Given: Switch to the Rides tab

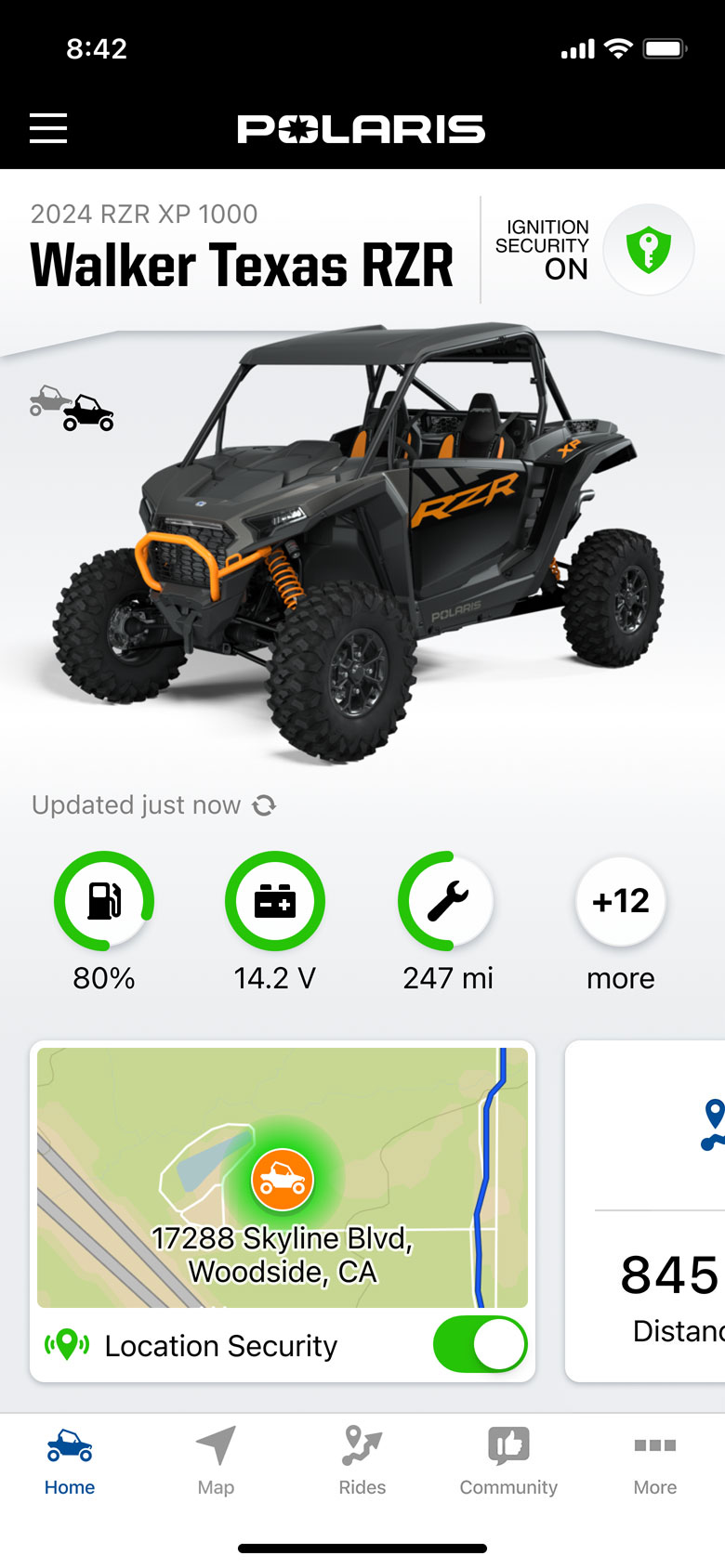Looking at the screenshot, I should [362, 1461].
